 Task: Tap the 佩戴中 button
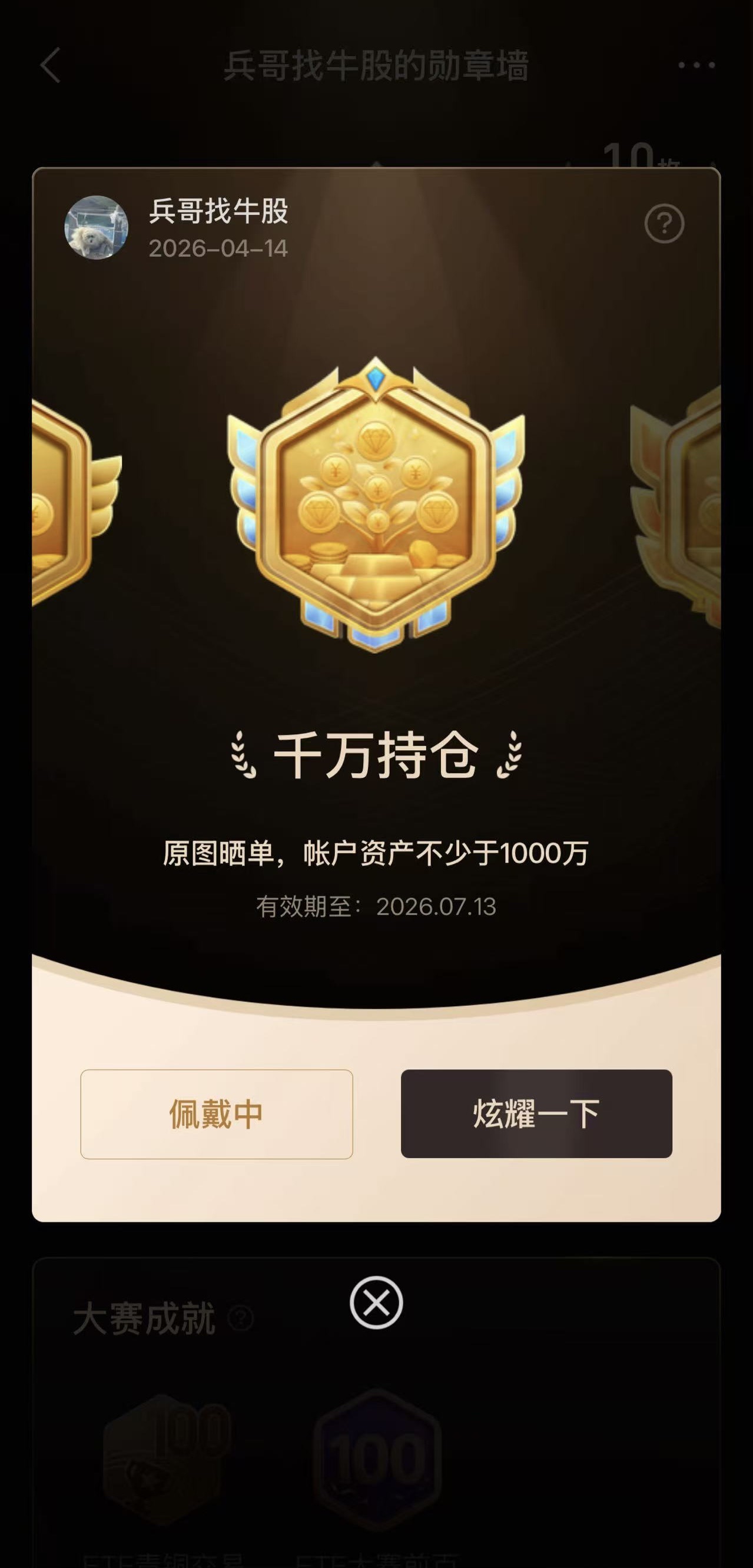click(216, 1114)
